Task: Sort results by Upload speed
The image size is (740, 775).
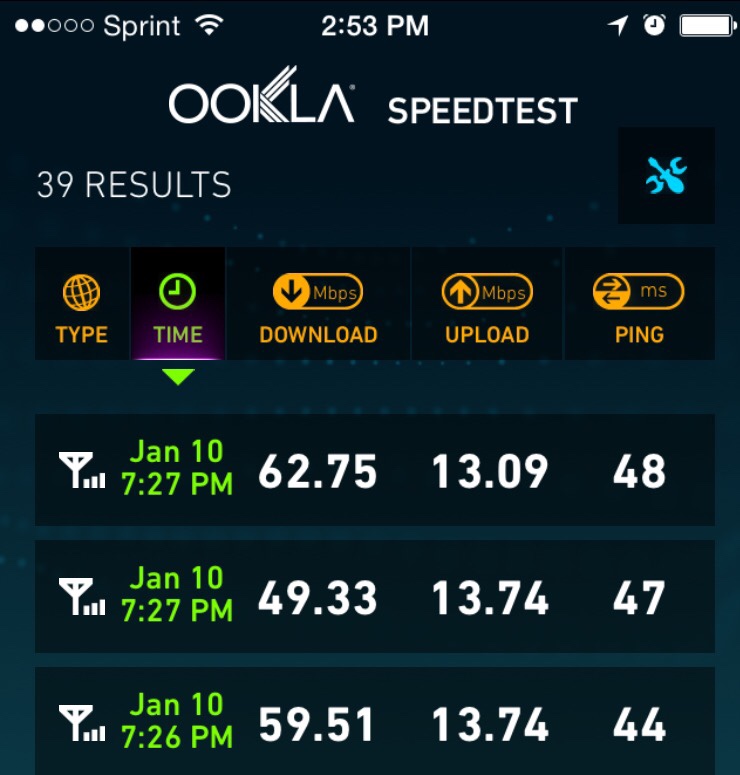Action: click(487, 305)
